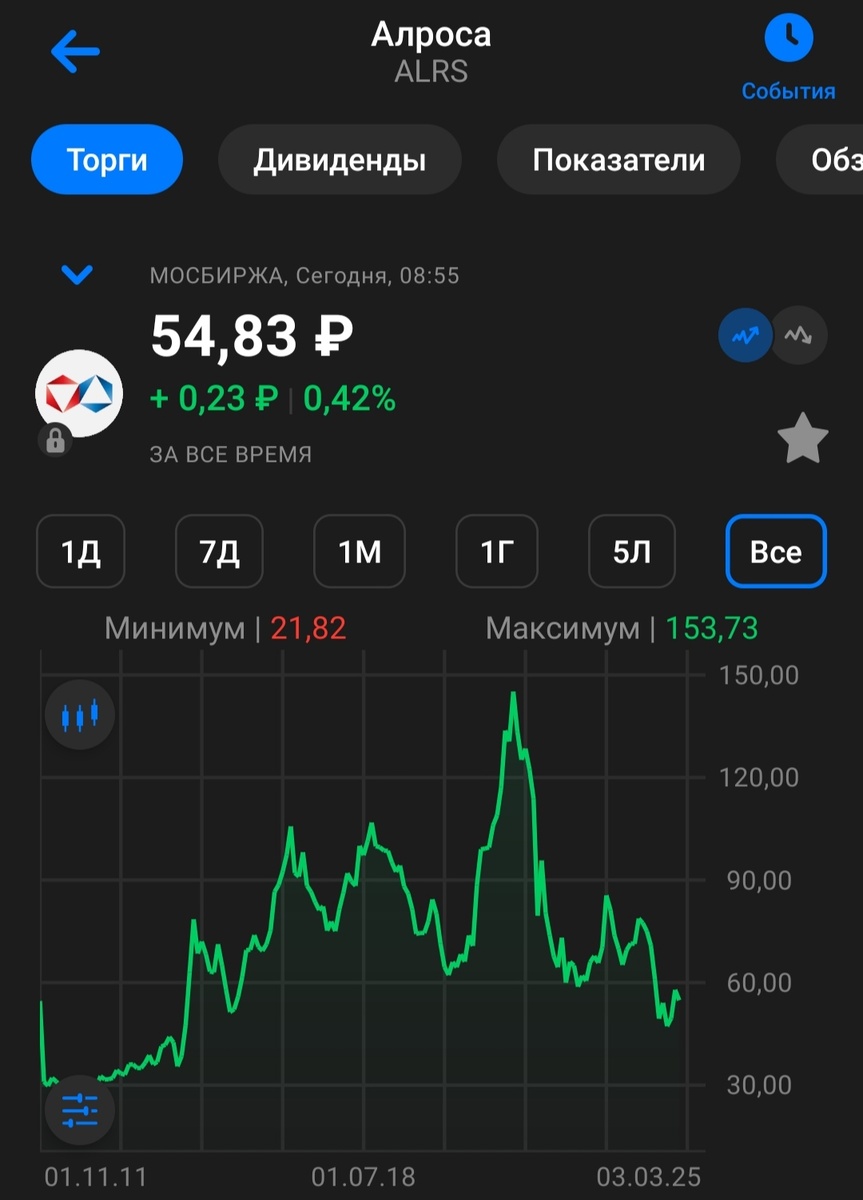The width and height of the screenshot is (863, 1200).
Task: Choose the 1М chart period
Action: click(x=359, y=551)
